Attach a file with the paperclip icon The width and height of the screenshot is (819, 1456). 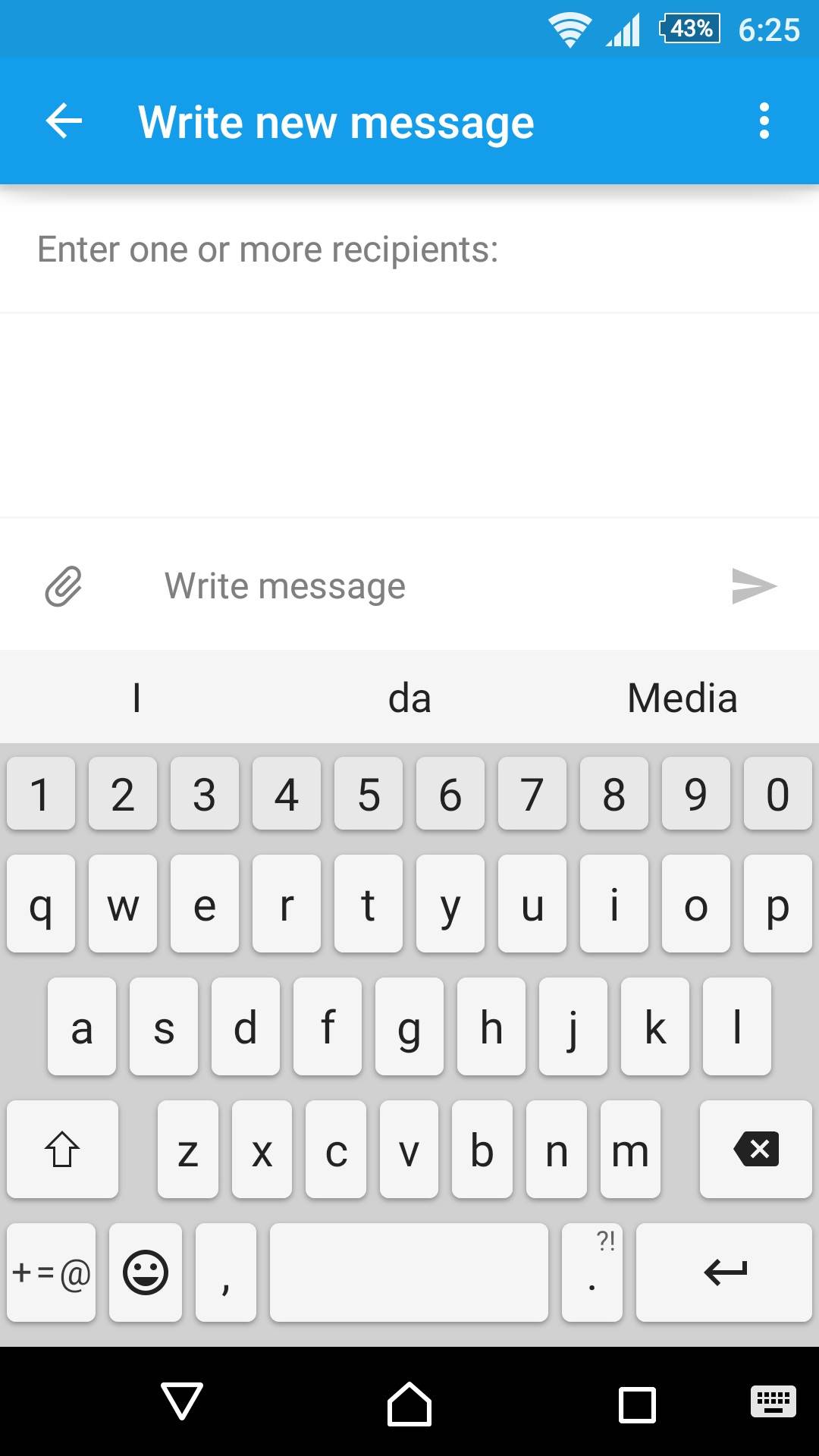click(x=64, y=586)
